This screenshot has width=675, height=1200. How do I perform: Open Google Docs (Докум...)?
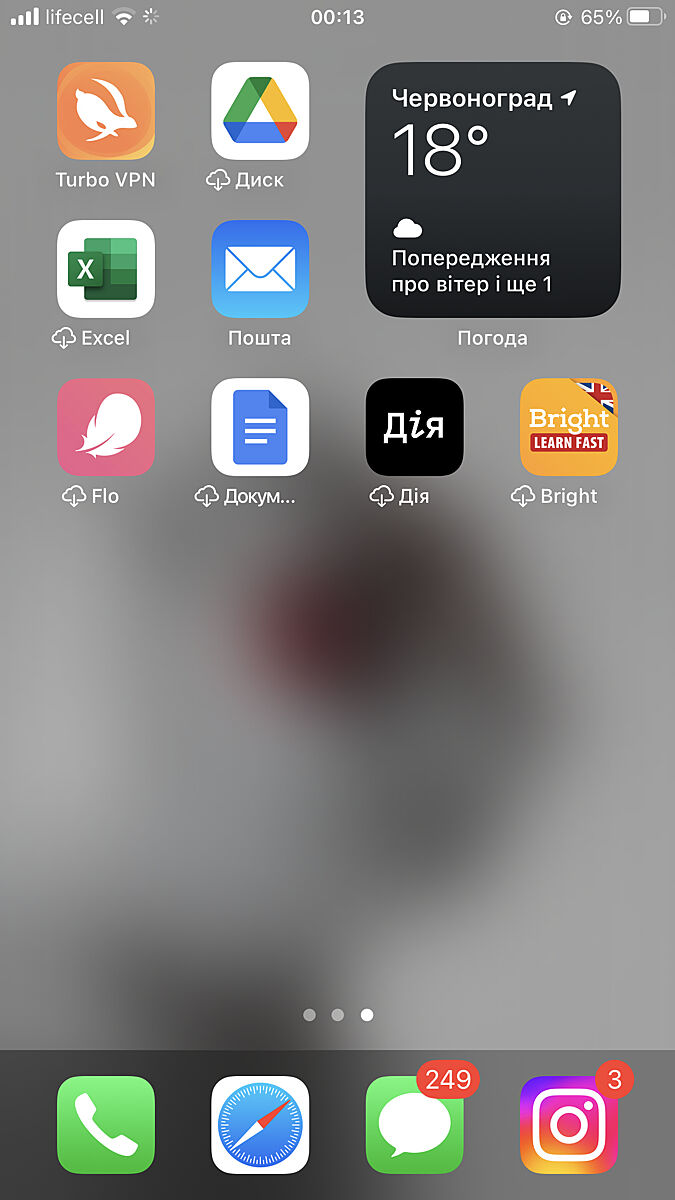click(x=260, y=427)
